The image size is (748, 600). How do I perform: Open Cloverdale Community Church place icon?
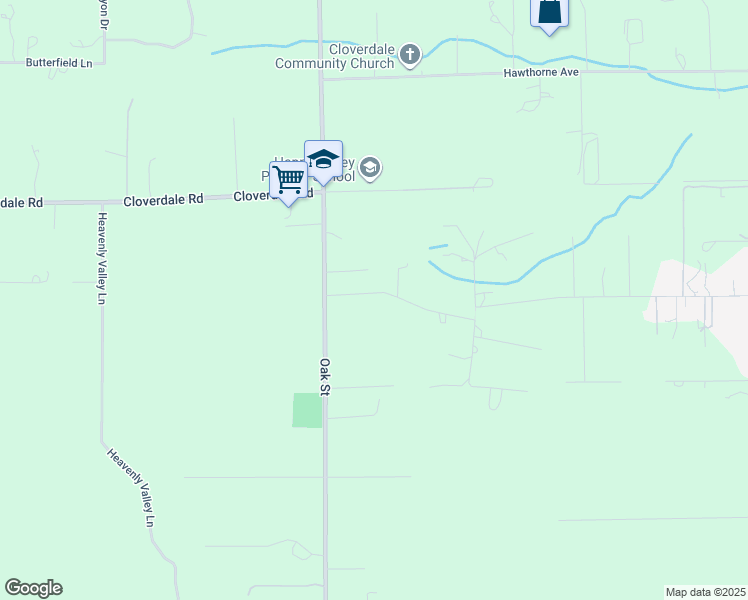click(x=410, y=55)
